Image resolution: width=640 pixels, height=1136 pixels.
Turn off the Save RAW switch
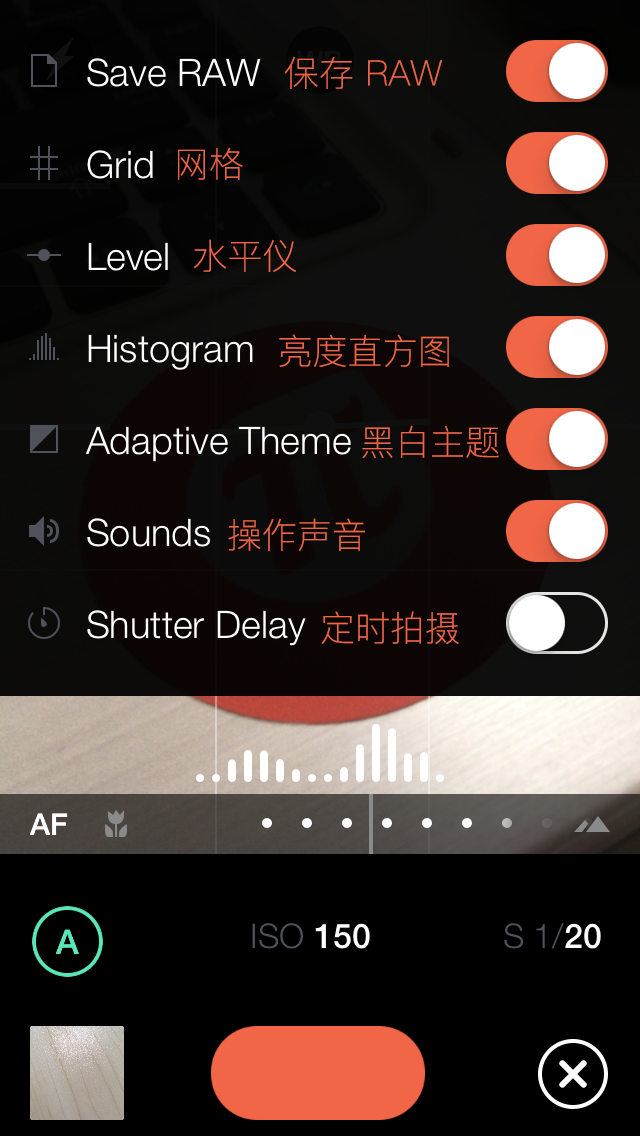pos(556,72)
